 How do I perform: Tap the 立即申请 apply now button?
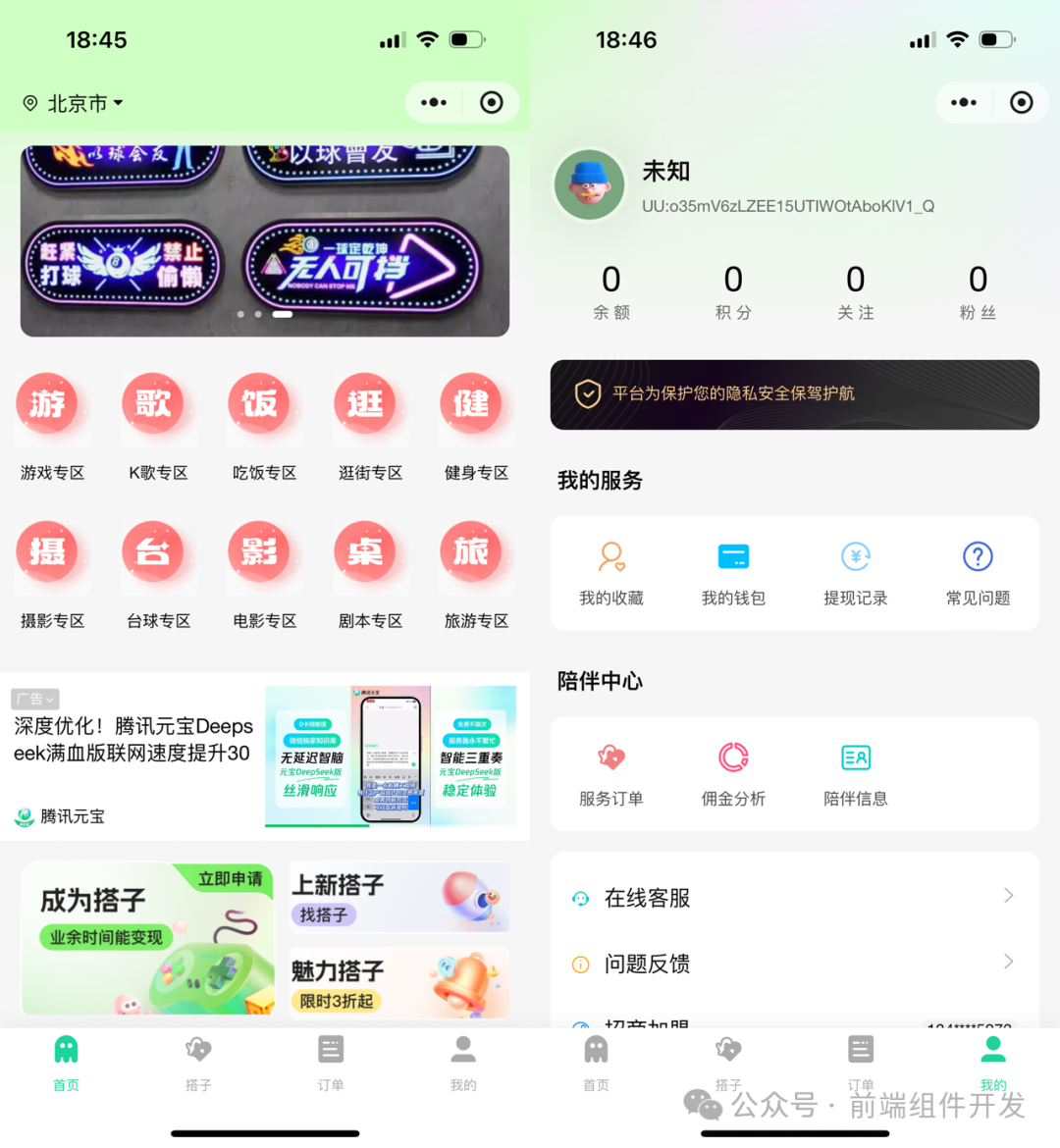pyautogui.click(x=232, y=880)
